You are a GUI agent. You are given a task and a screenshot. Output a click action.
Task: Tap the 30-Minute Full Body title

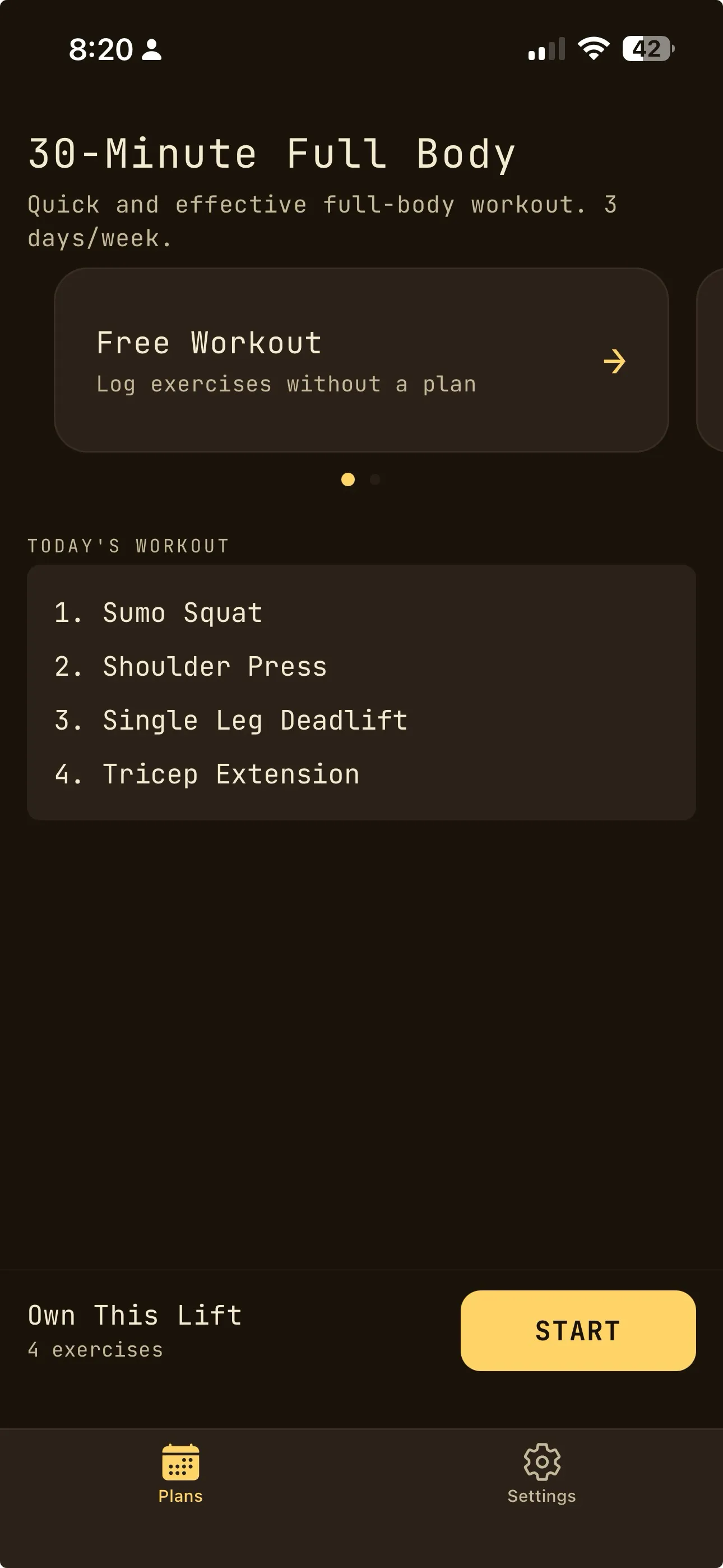[x=271, y=153]
